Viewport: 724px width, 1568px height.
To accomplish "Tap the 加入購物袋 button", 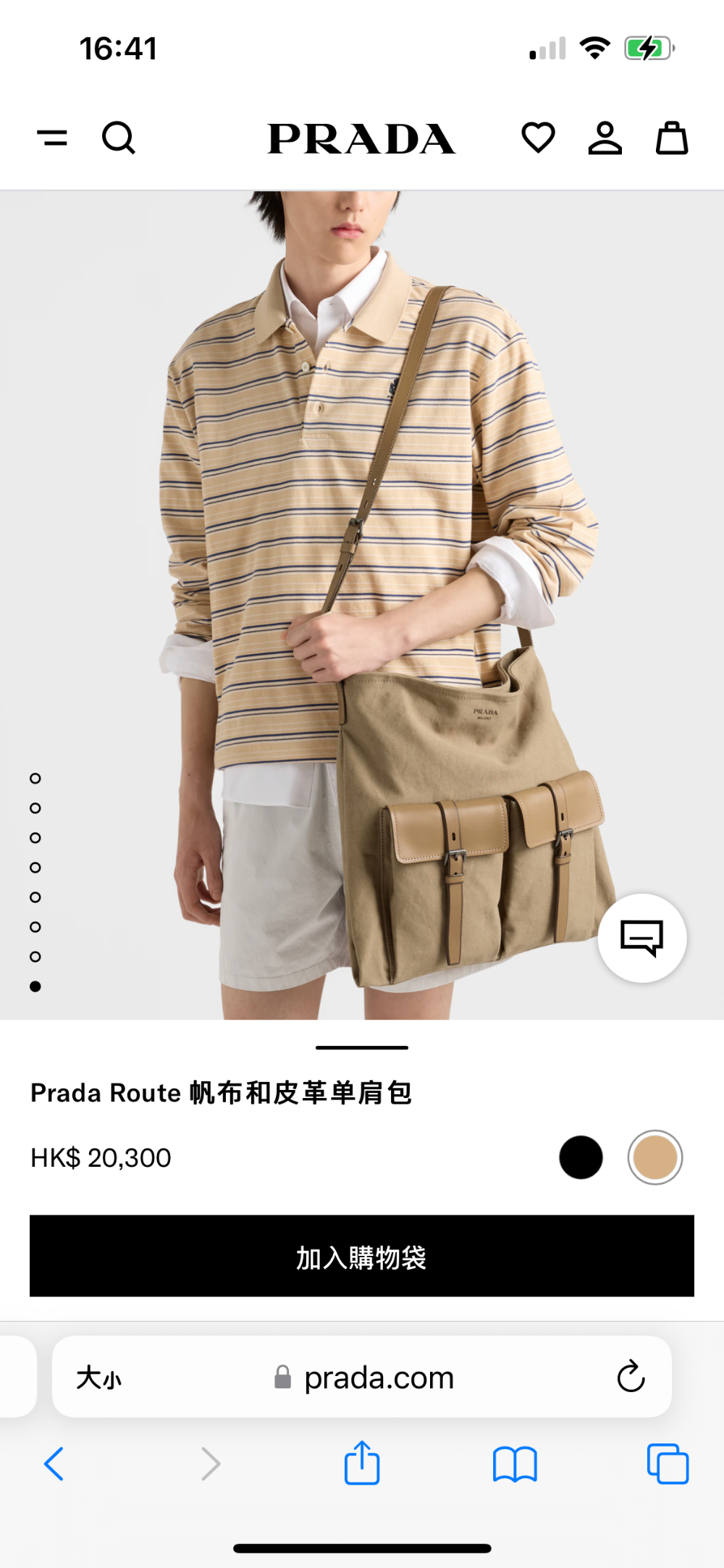I will pos(362,1256).
